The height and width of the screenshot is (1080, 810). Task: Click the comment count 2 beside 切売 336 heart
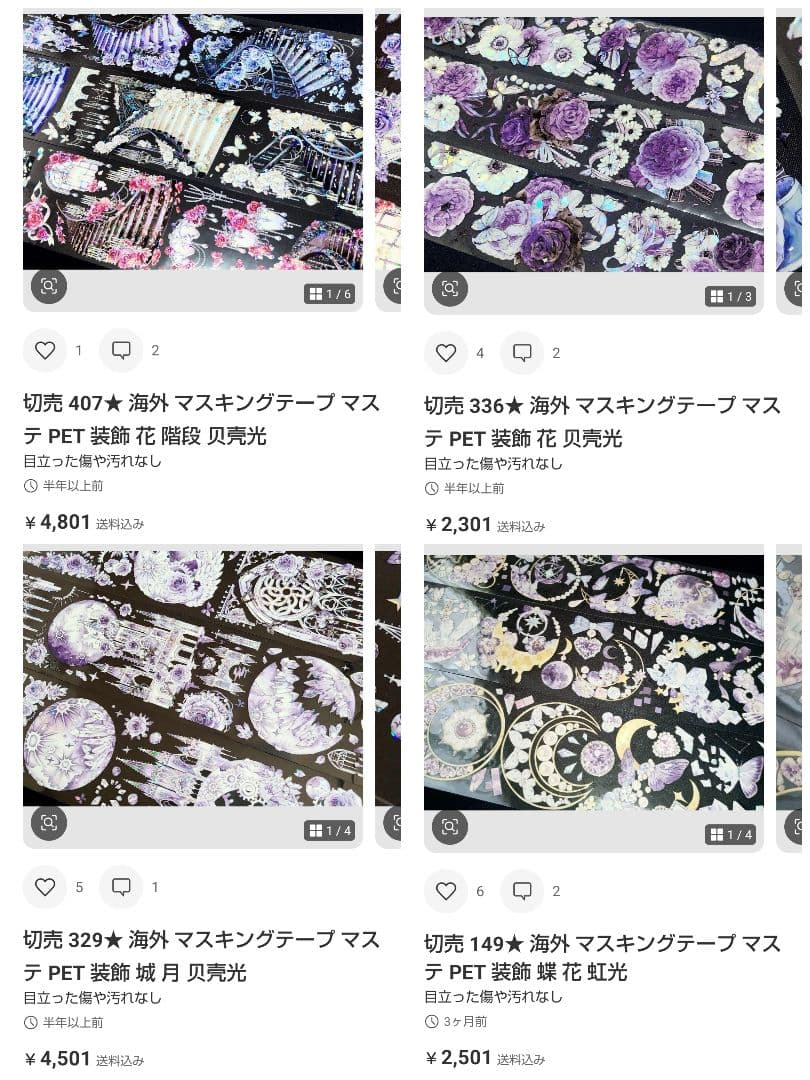pyautogui.click(x=554, y=353)
